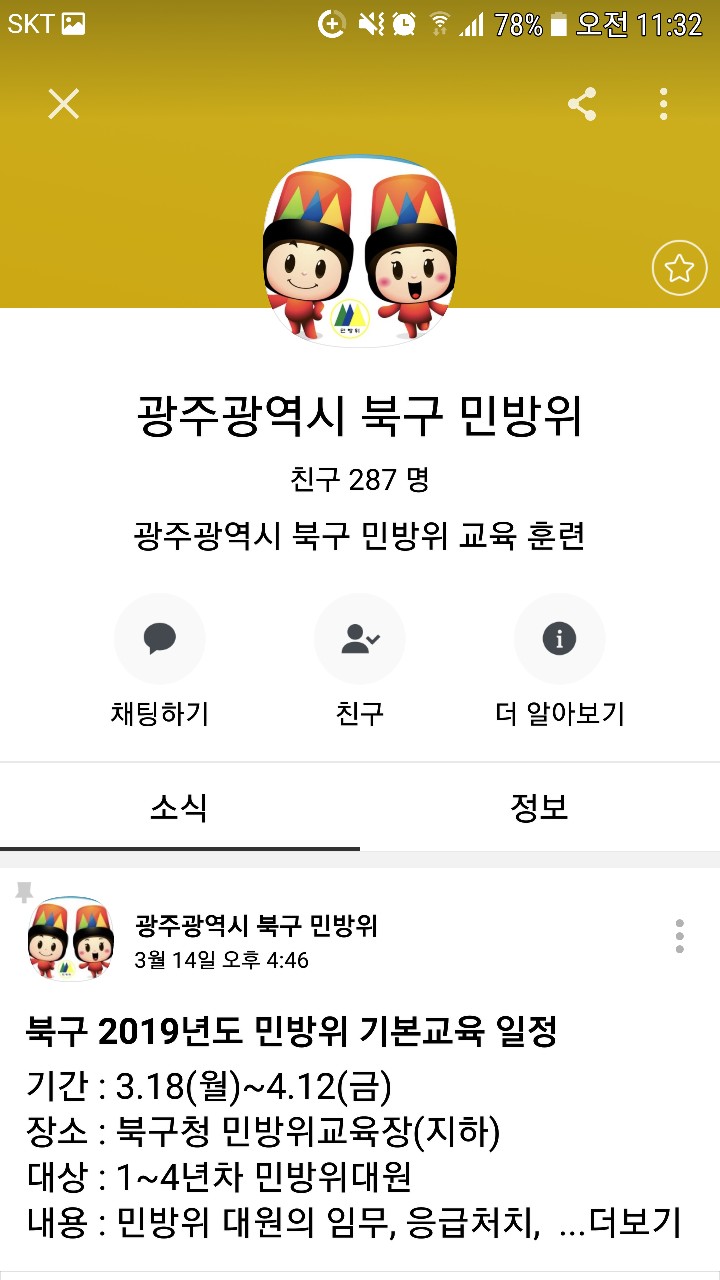Open 더 알아보기 for more info
Viewport: 720px width, 1280px height.
[559, 640]
